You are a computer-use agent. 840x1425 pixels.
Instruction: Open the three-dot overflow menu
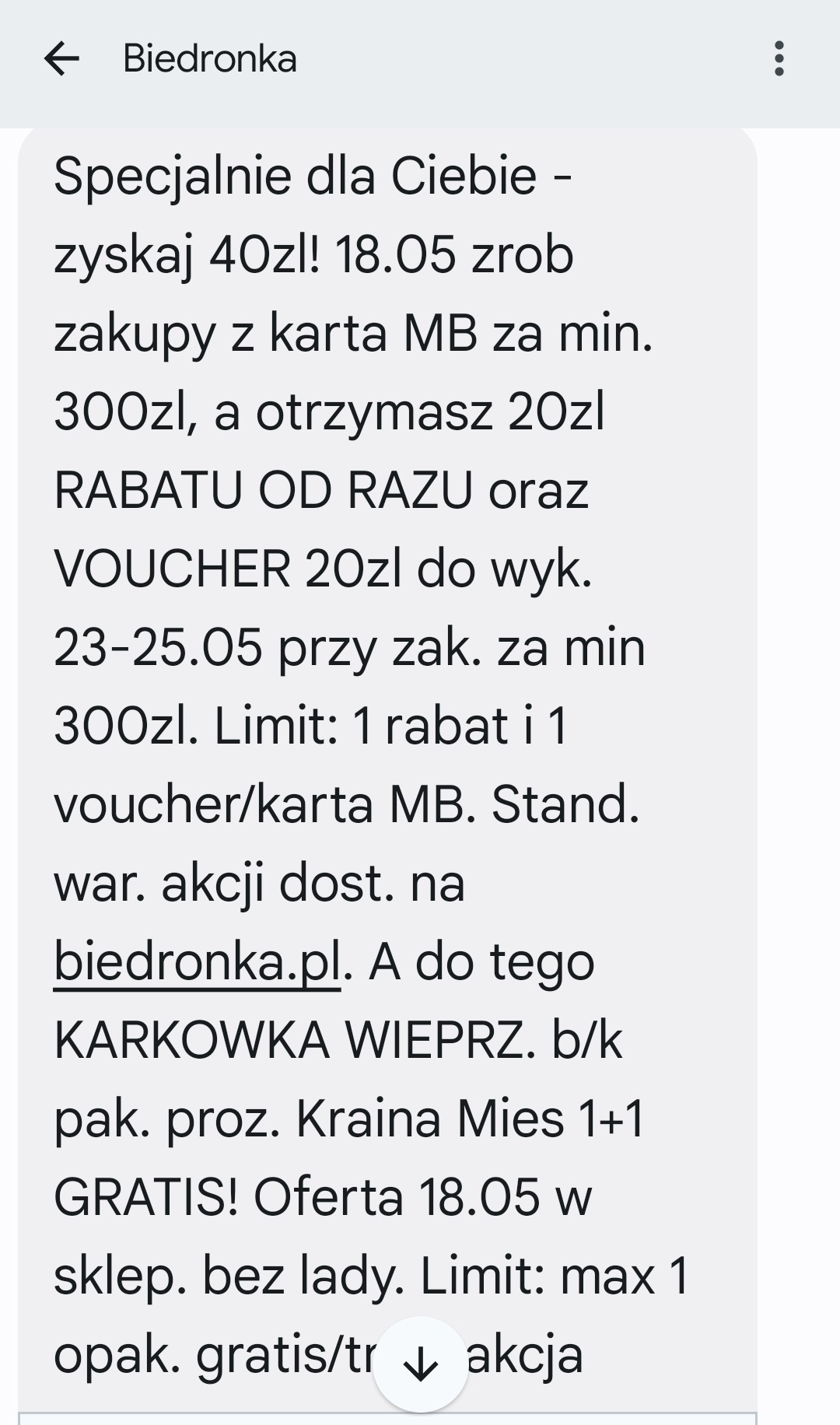[779, 59]
